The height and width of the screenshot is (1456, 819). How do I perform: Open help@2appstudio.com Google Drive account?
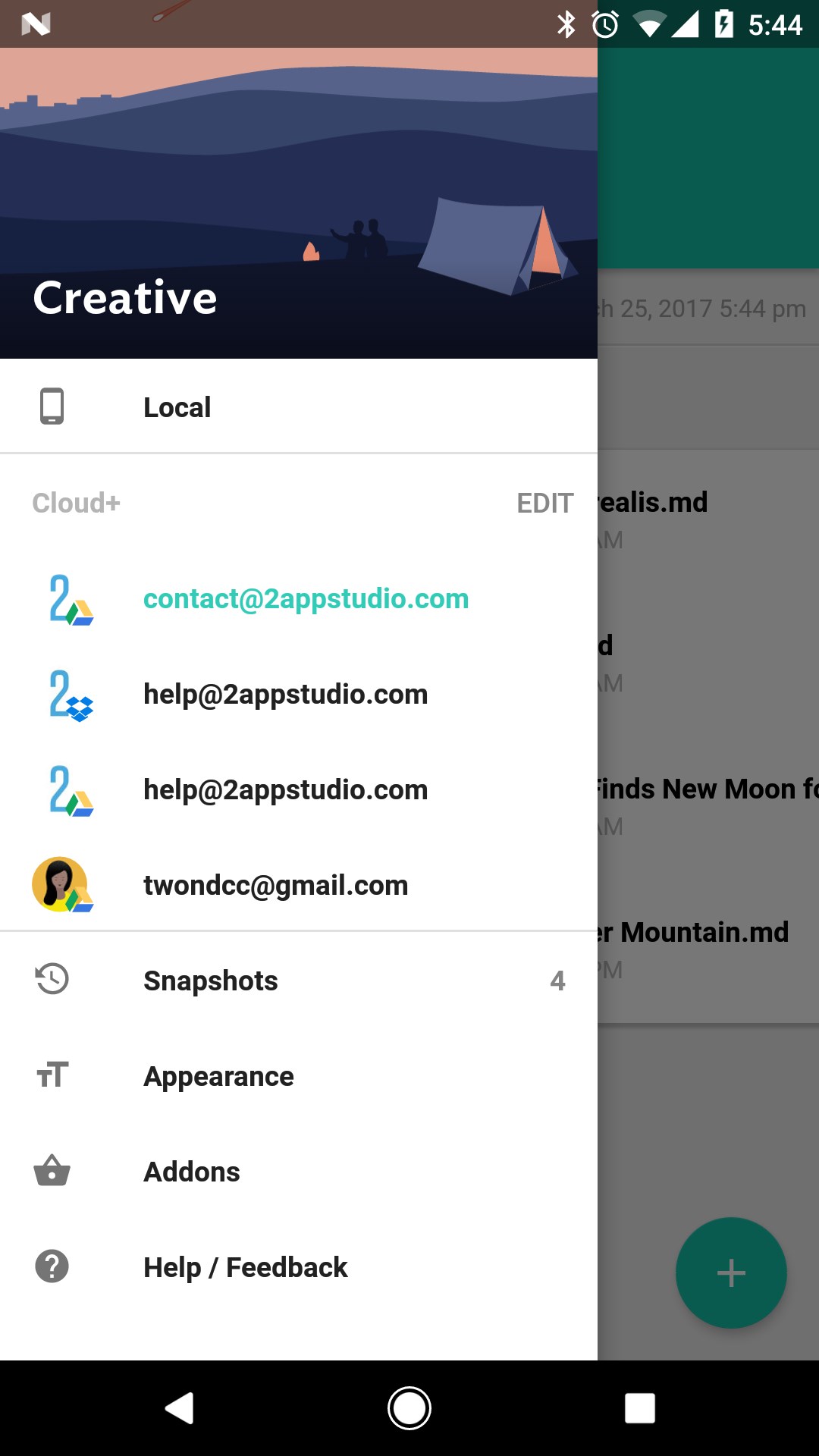click(x=285, y=790)
